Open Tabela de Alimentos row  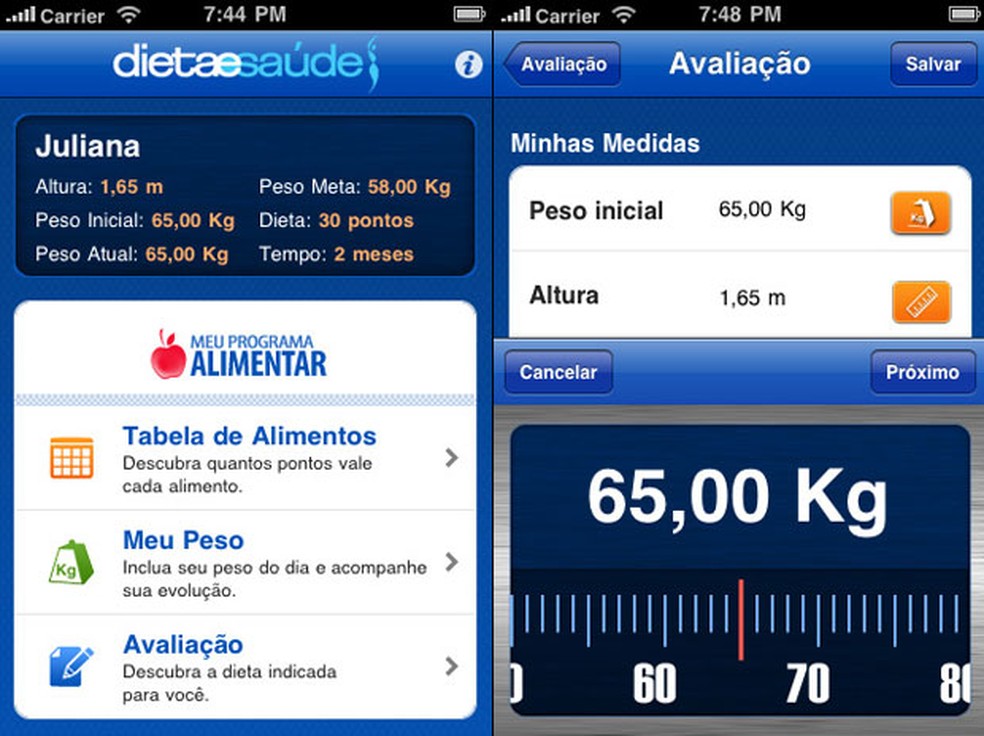[245, 458]
